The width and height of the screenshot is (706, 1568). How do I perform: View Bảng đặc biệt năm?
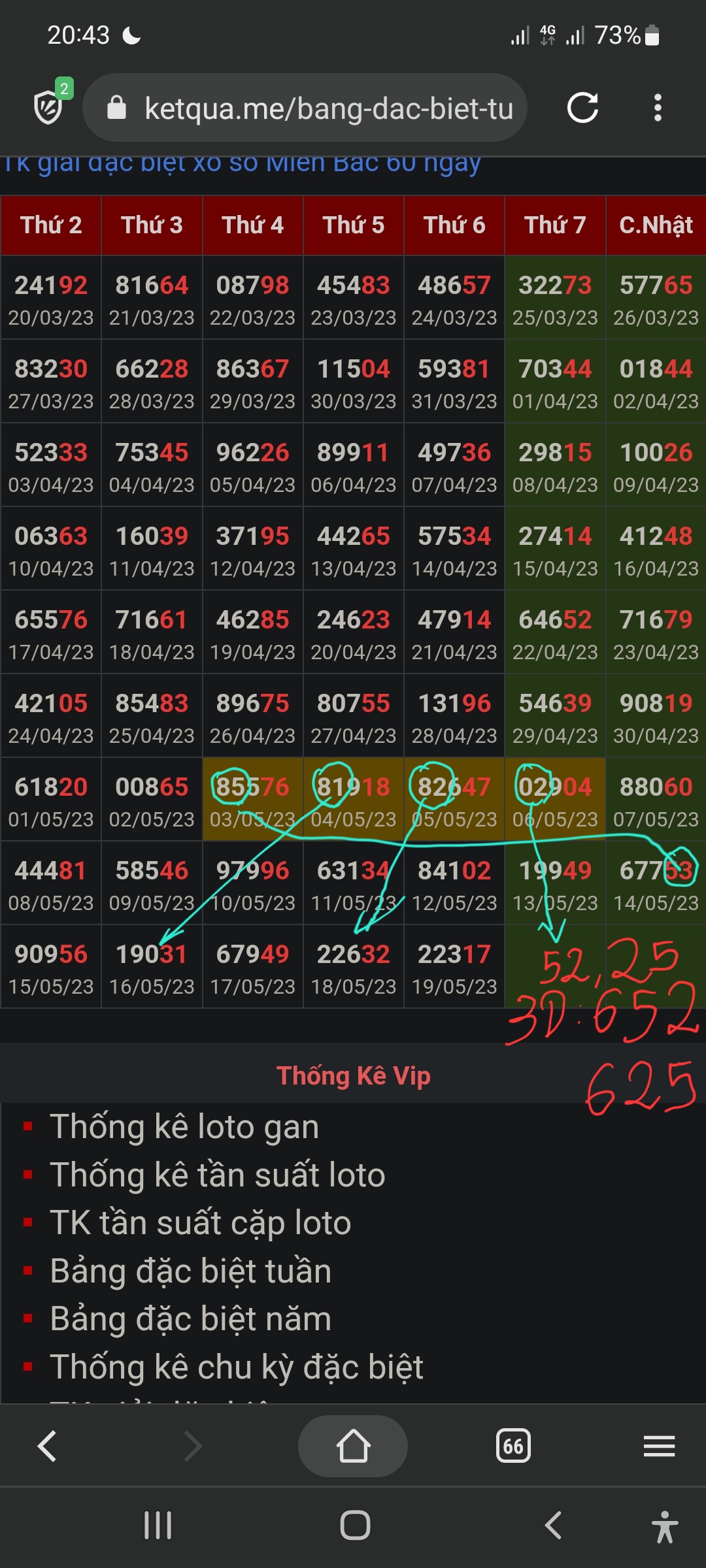191,1319
